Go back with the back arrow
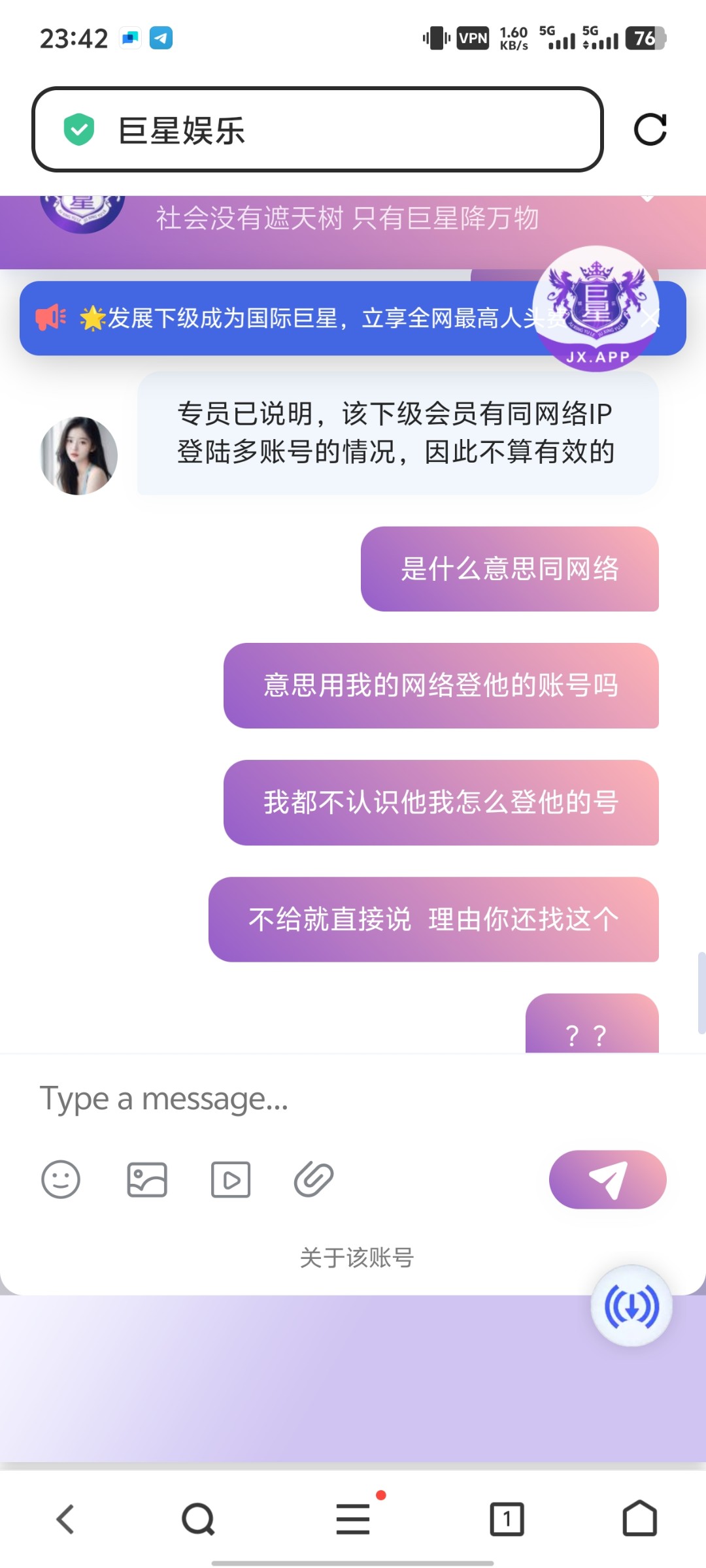The image size is (706, 1568). (65, 1518)
